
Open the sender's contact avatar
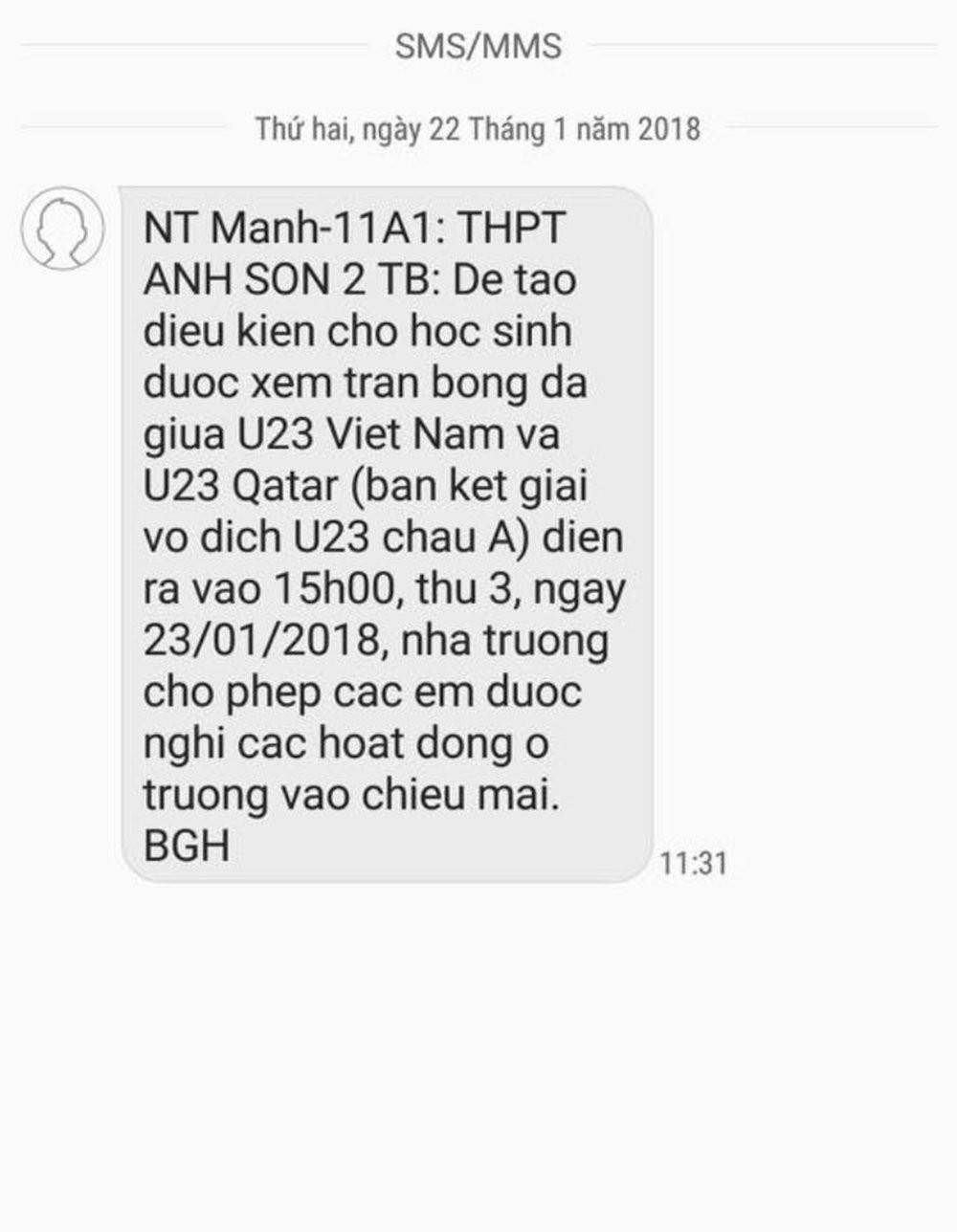tap(62, 229)
